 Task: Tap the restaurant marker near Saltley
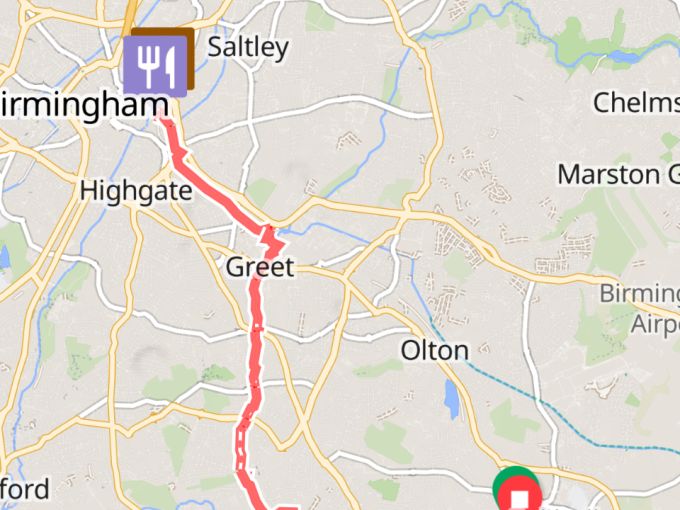[x=155, y=65]
